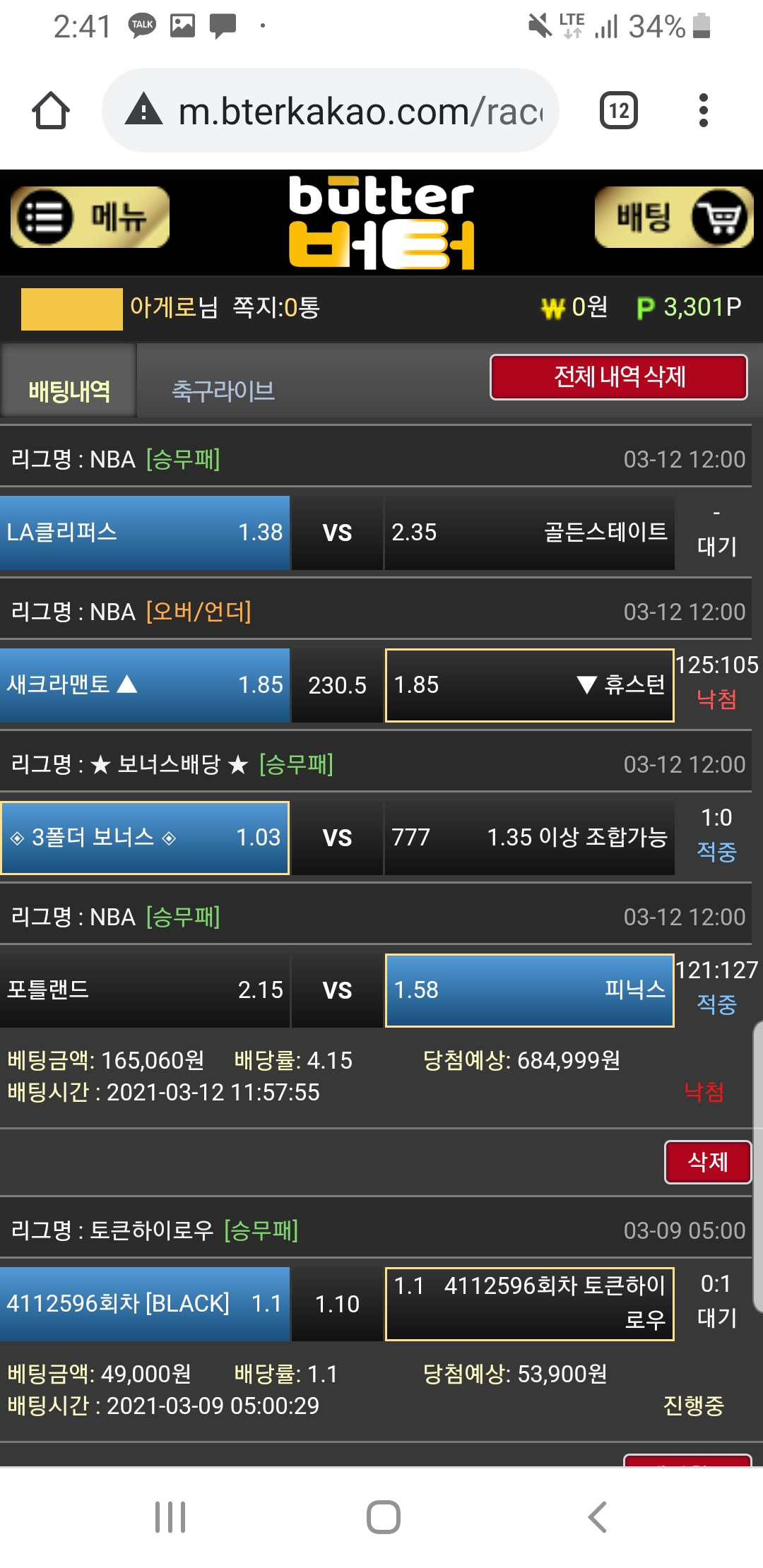Delete the 165,060원 bet with 삭제
Image resolution: width=763 pixels, height=1568 pixels.
point(707,1162)
